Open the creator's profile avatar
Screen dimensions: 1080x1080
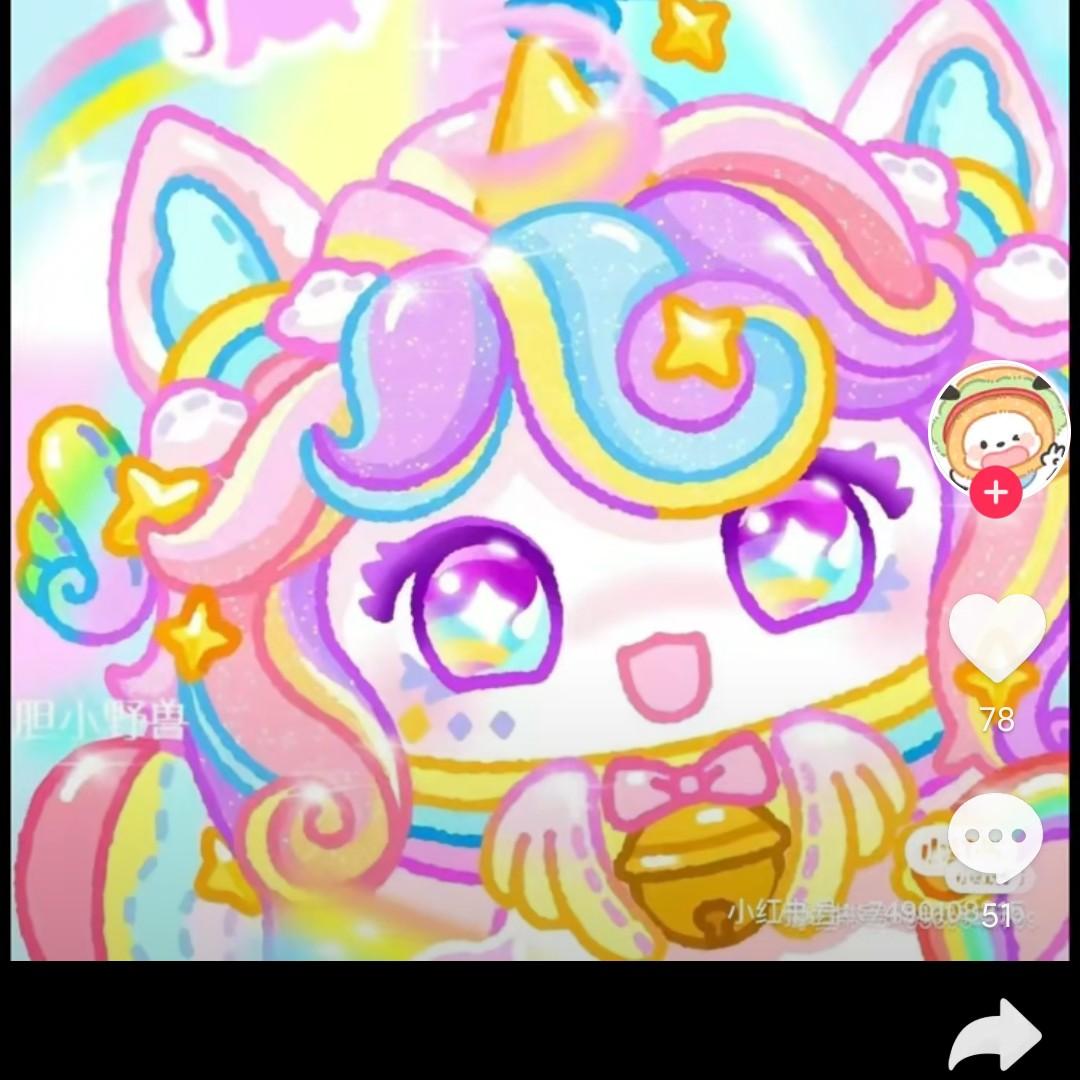pos(999,428)
